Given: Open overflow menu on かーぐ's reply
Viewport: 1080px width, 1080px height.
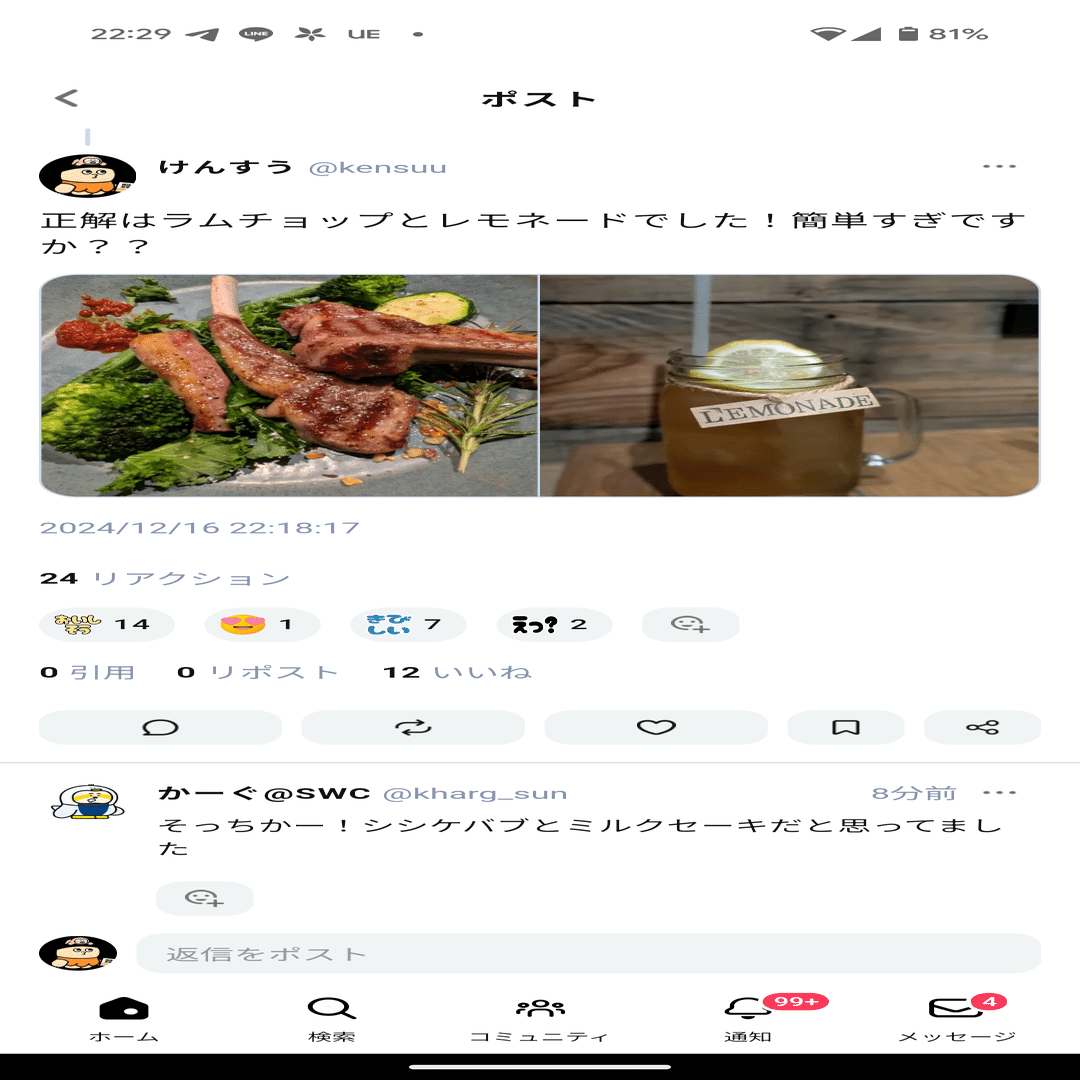Looking at the screenshot, I should click(998, 793).
